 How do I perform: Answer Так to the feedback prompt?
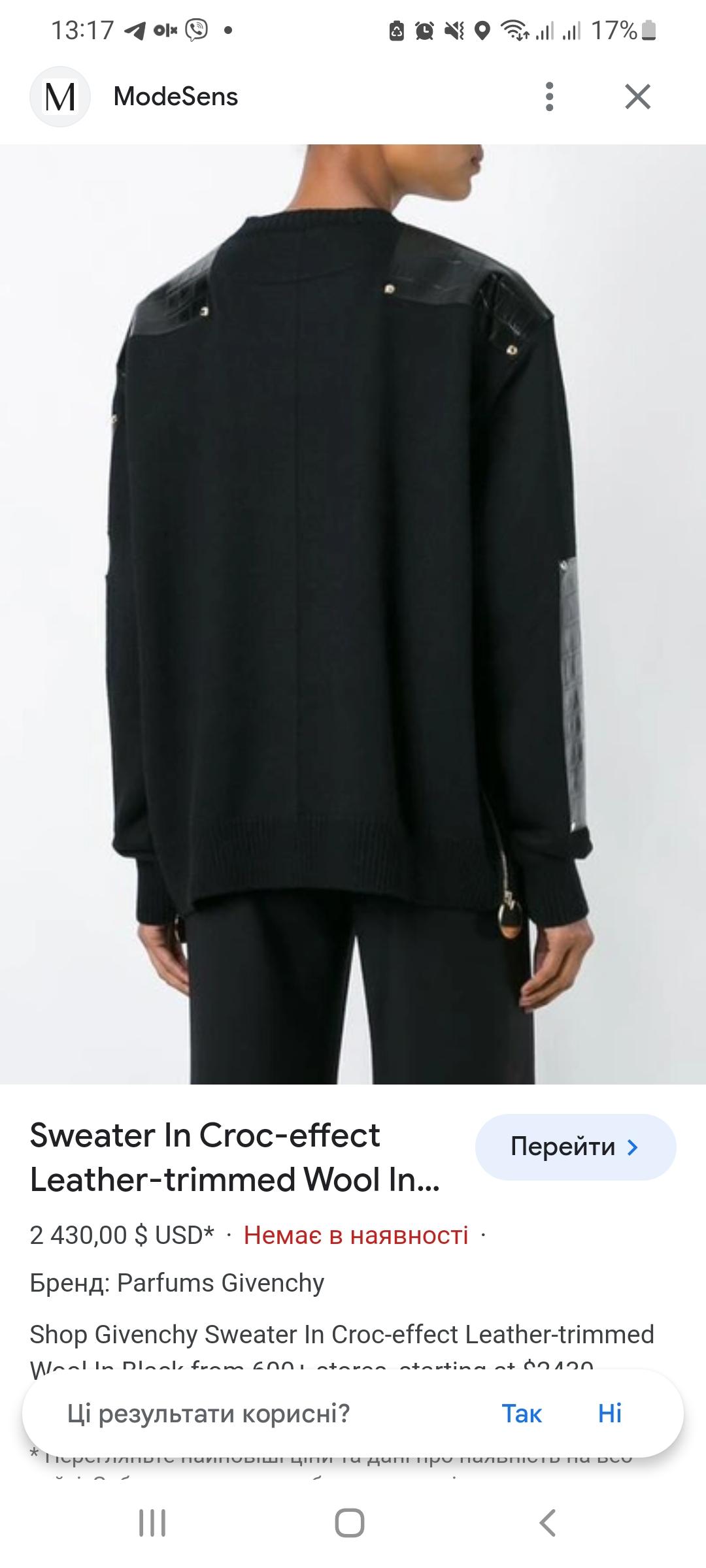coord(522,1413)
